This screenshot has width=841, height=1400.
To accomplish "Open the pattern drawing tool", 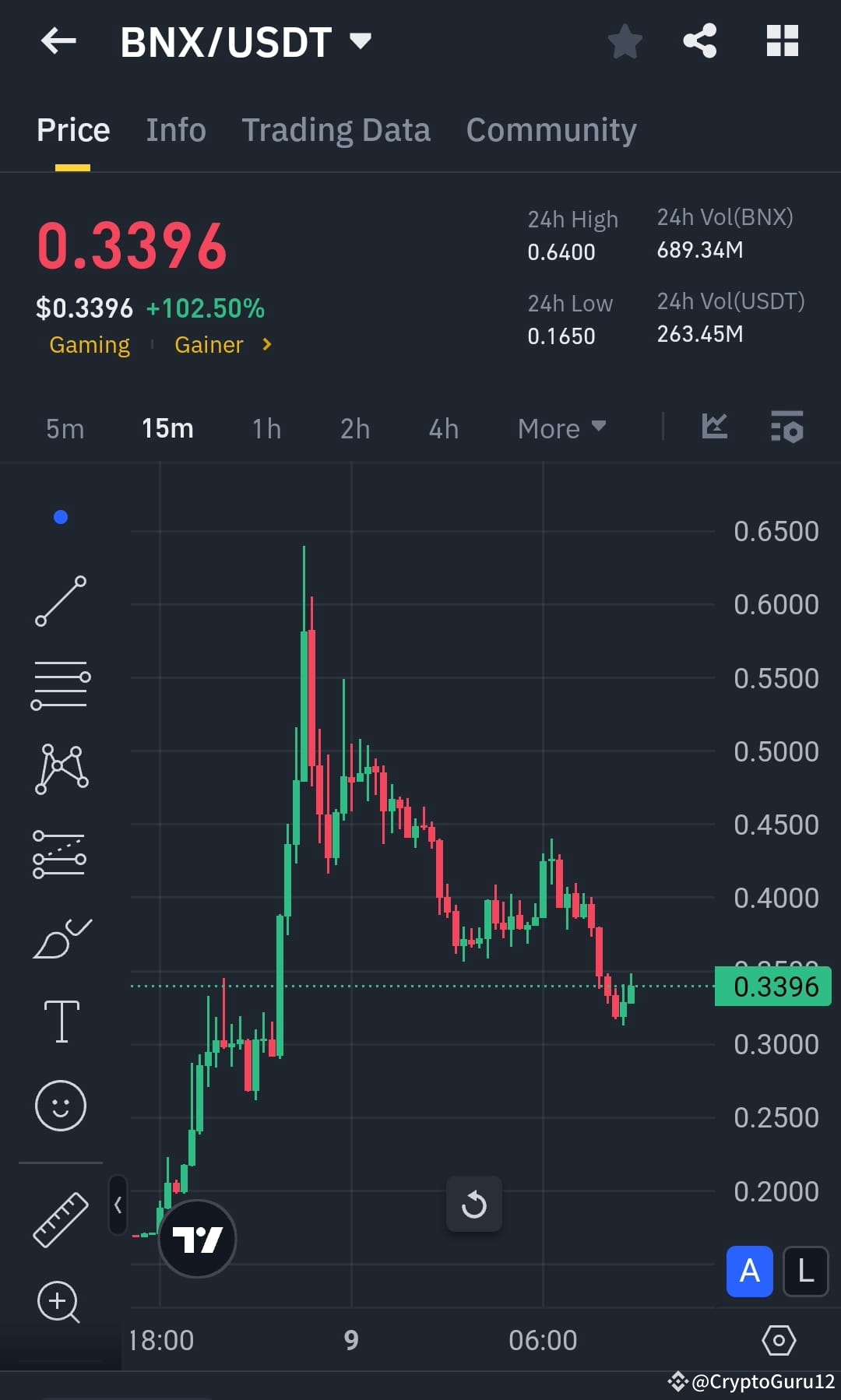I will coord(61,767).
